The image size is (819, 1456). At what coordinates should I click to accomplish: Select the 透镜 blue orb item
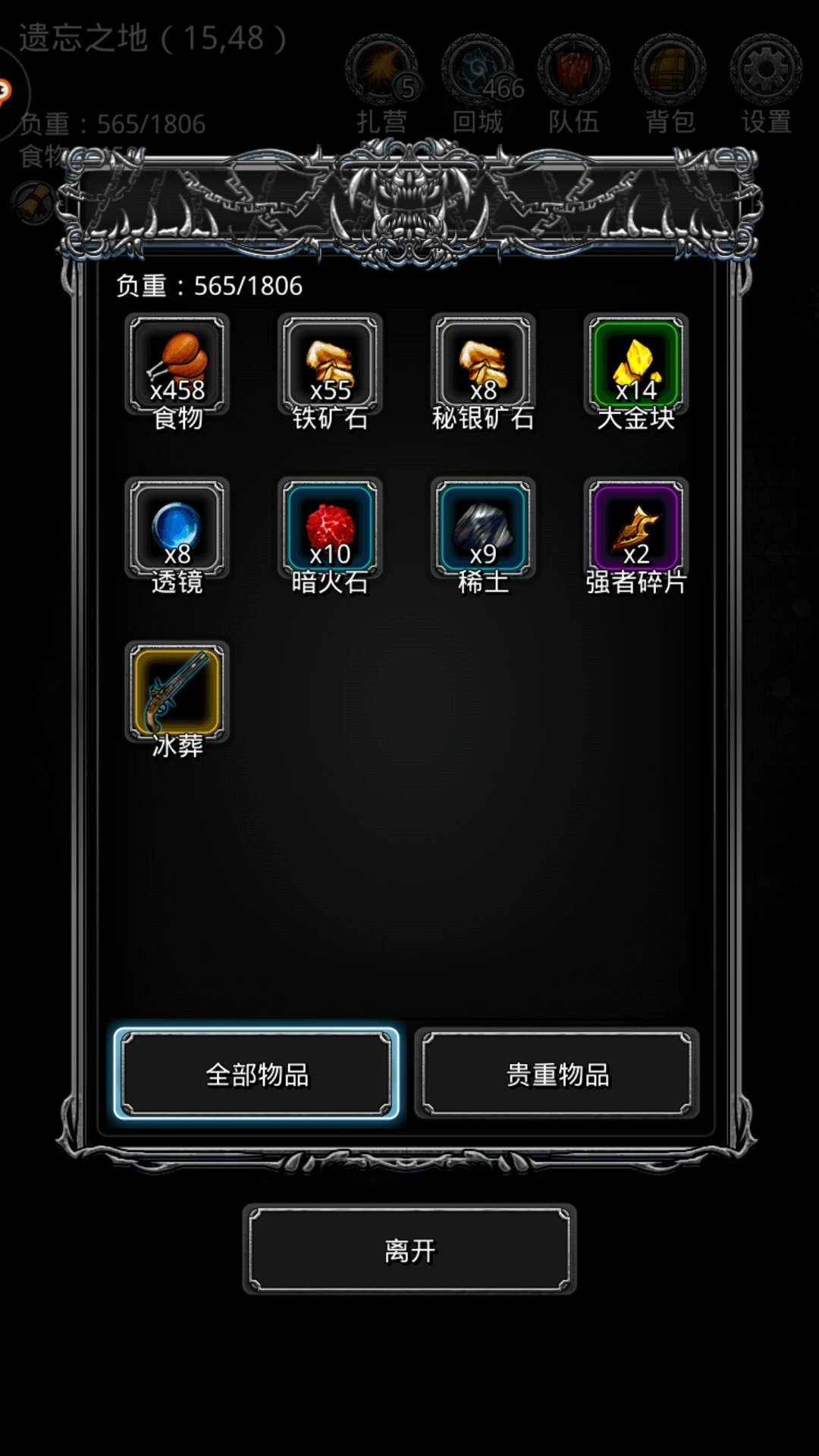tap(177, 529)
